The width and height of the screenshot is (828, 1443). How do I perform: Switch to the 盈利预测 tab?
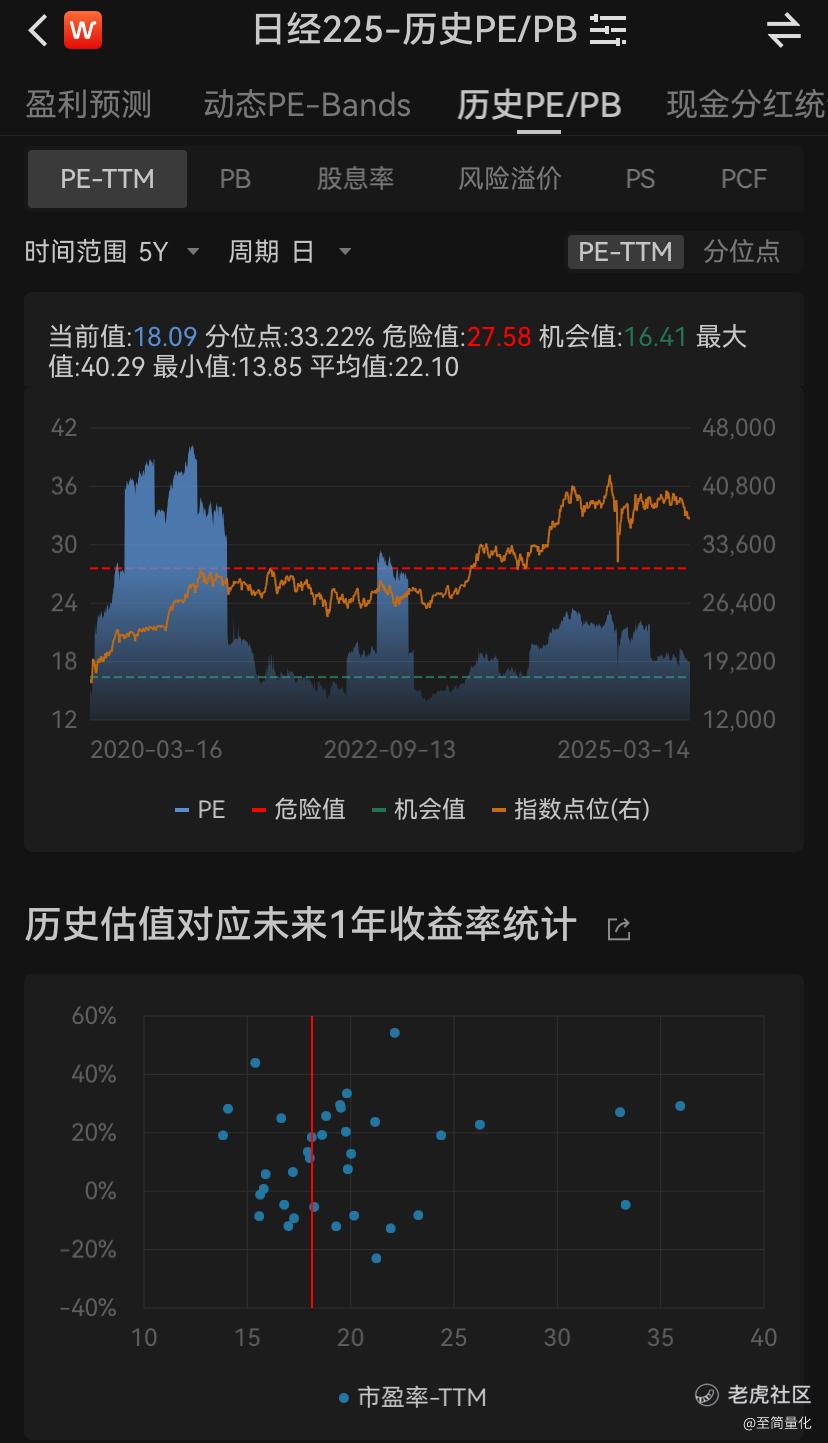point(88,104)
